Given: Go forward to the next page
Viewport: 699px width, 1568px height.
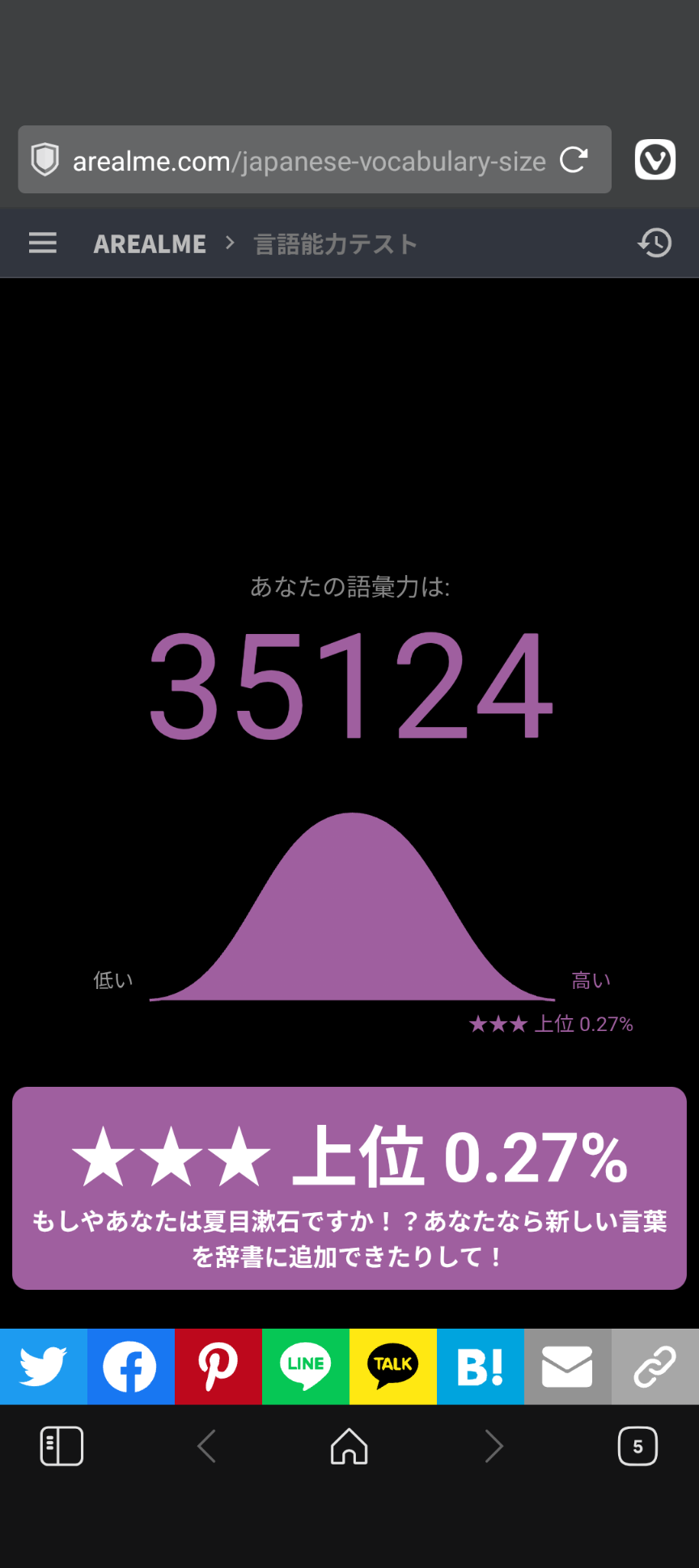Looking at the screenshot, I should point(494,1446).
